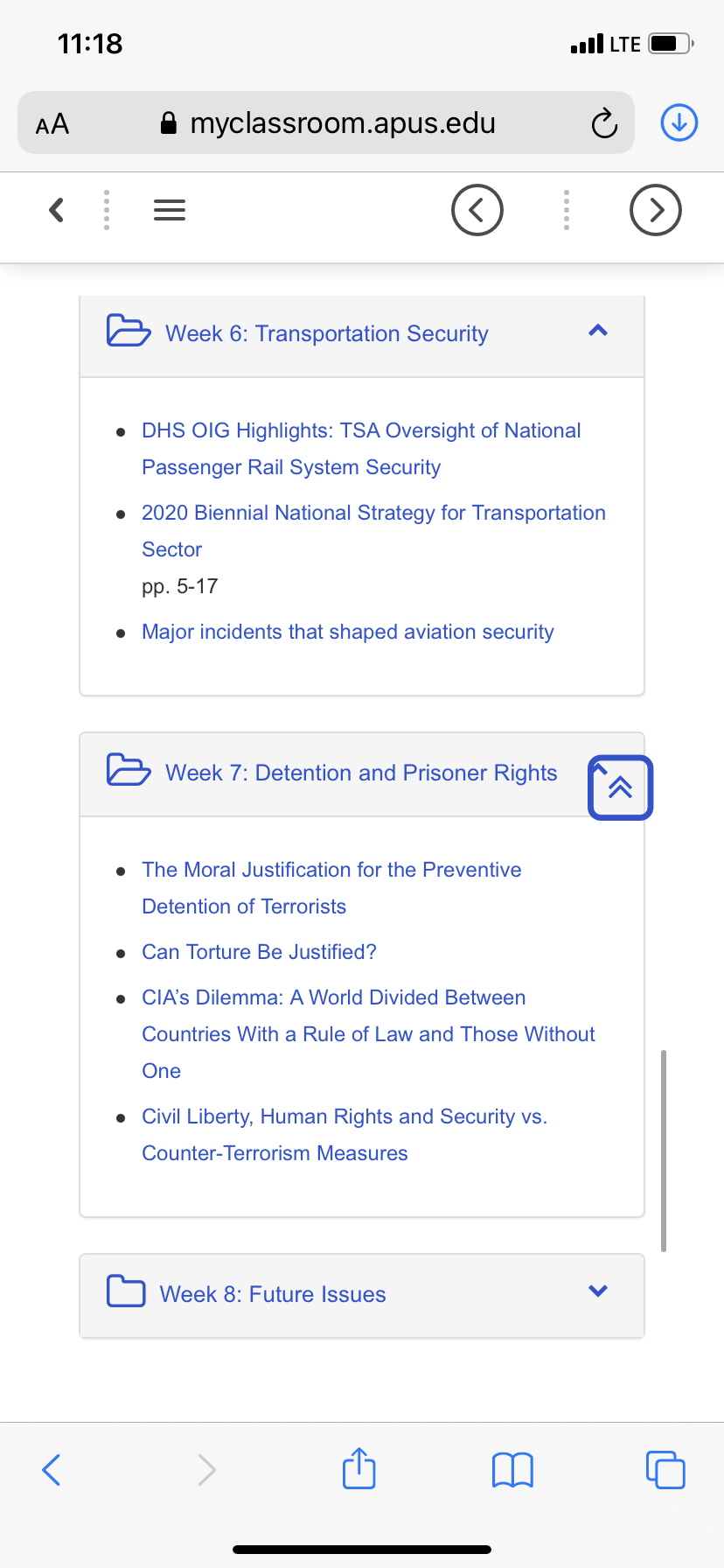The height and width of the screenshot is (1568, 724).
Task: Open Can Torture Be Justified? link
Action: coord(259,952)
